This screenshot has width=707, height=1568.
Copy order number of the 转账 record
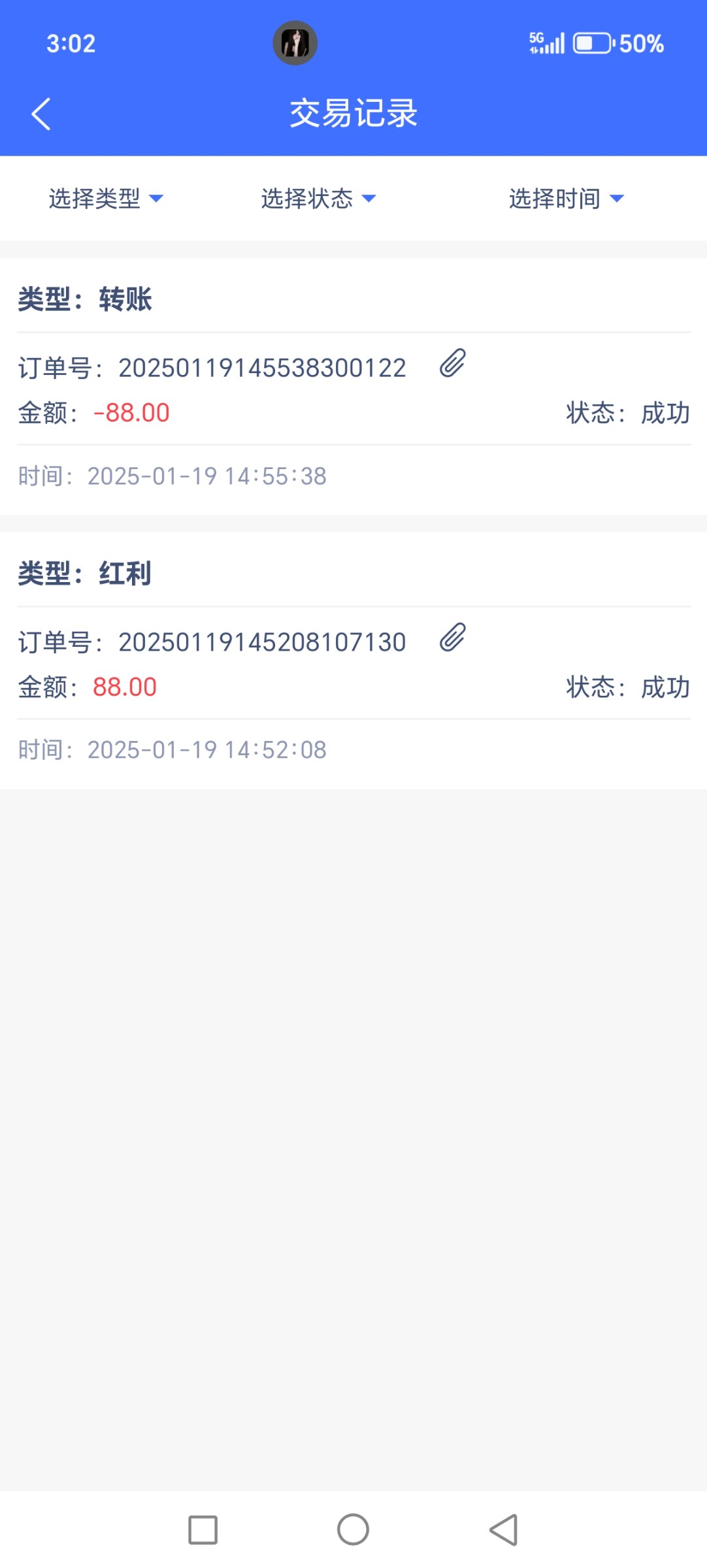452,364
